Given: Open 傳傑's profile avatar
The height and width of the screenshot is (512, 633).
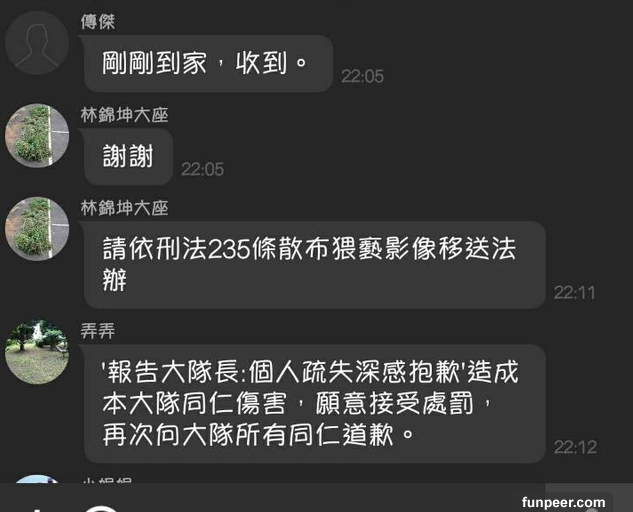Looking at the screenshot, I should coord(37,43).
